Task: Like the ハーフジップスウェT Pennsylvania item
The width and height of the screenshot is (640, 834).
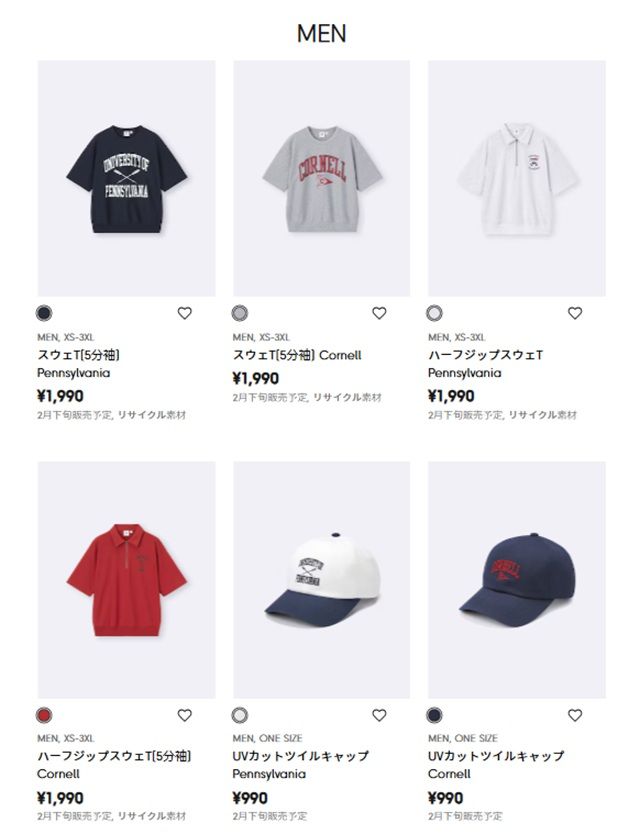Action: click(575, 313)
